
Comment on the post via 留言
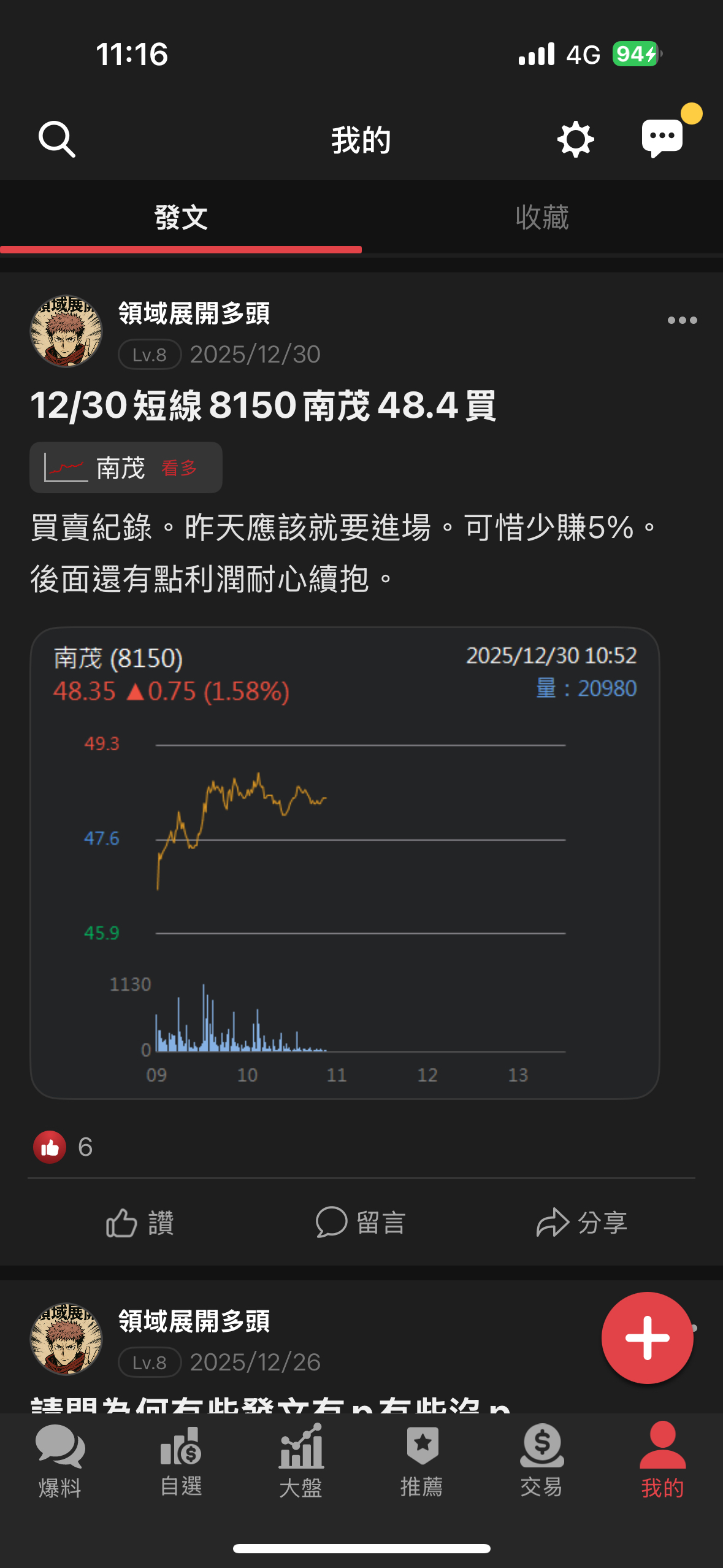[361, 1223]
